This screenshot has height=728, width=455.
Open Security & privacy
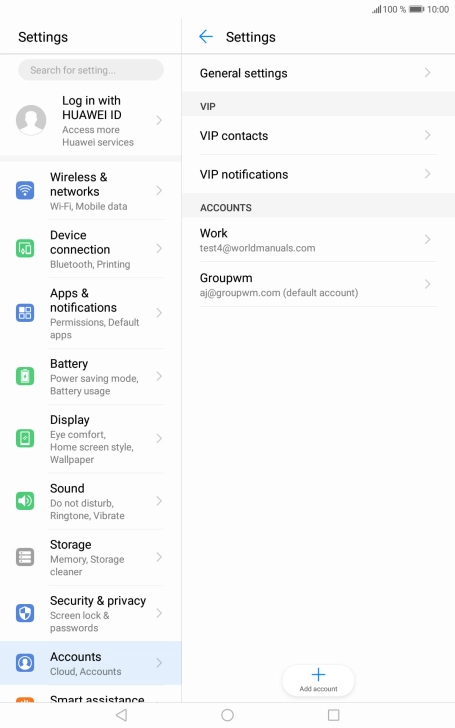click(x=91, y=613)
